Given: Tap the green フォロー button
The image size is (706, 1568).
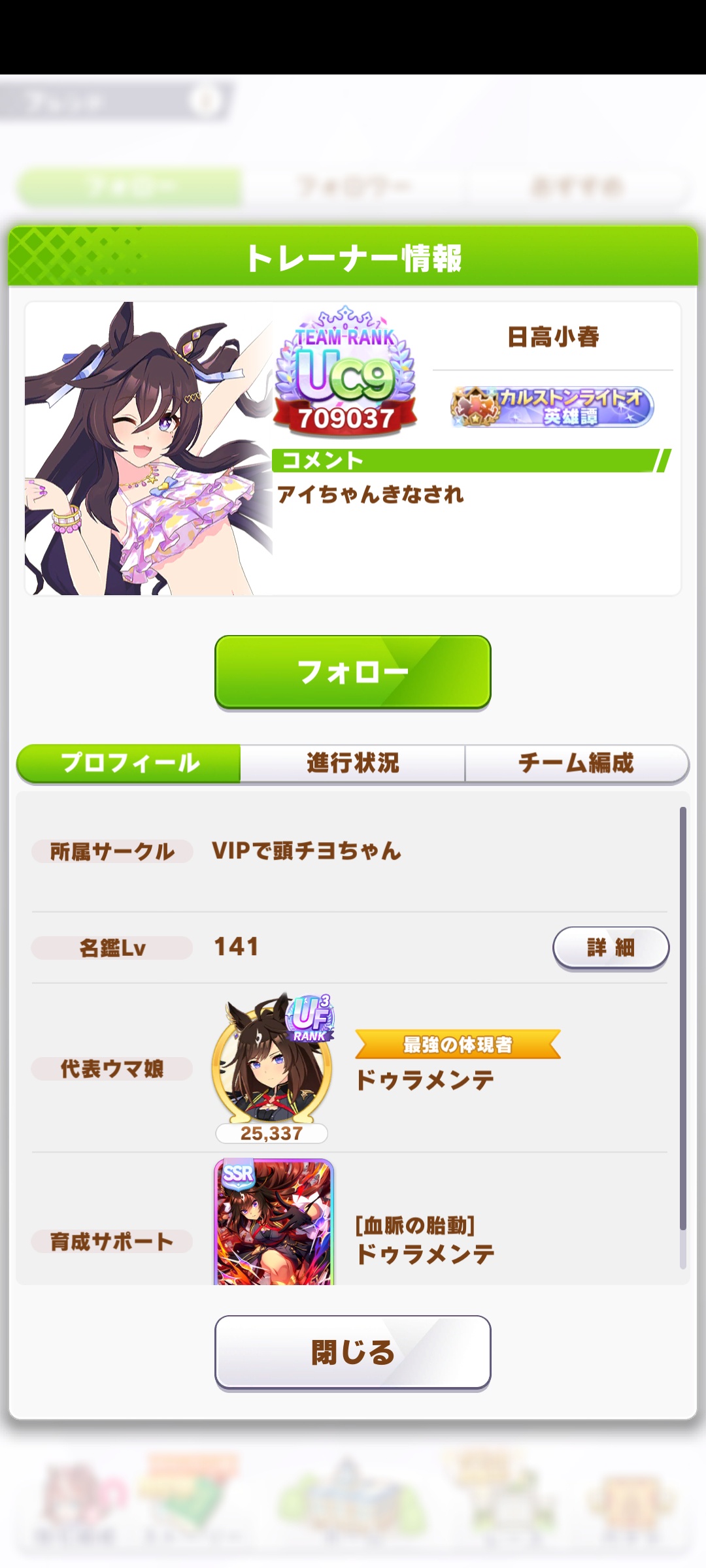Looking at the screenshot, I should (353, 672).
